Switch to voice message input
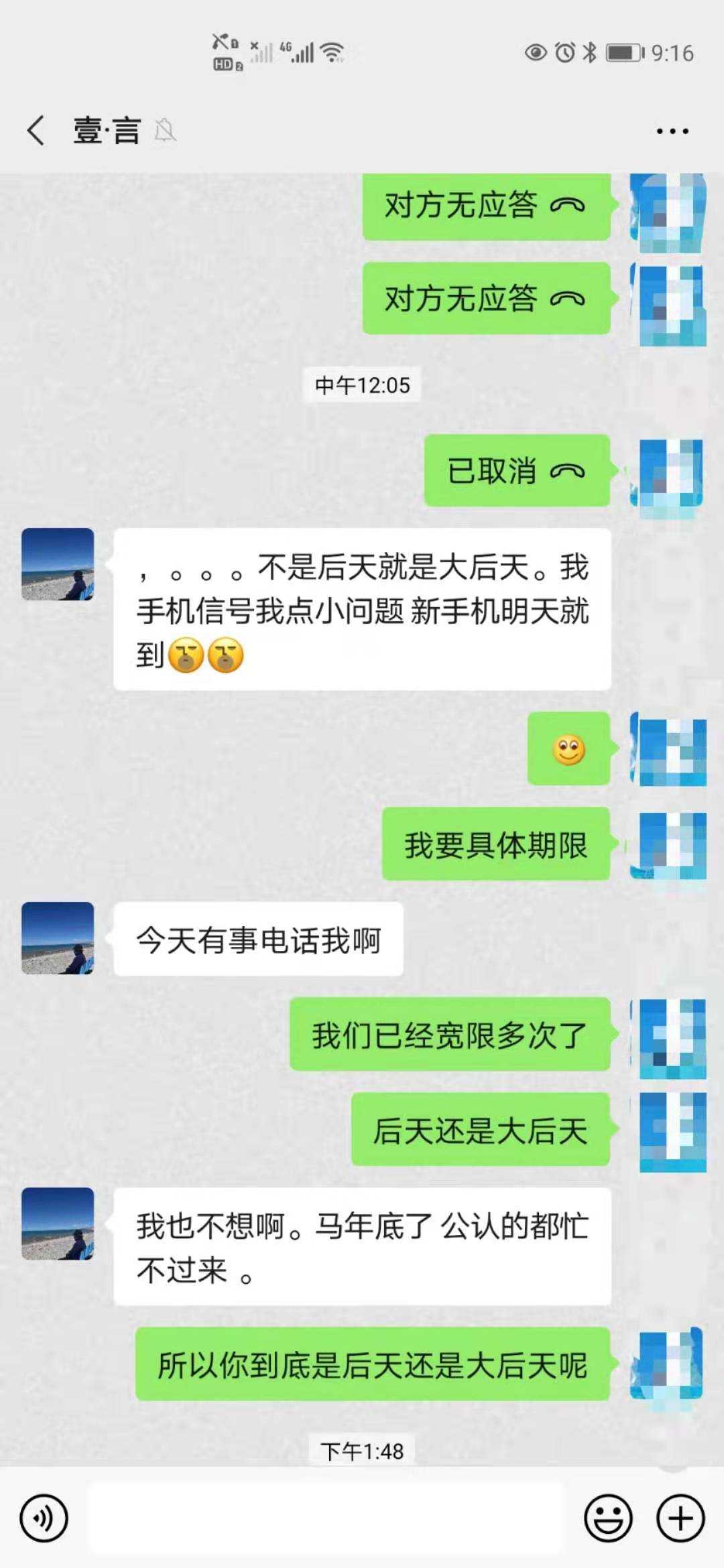 44,1518
